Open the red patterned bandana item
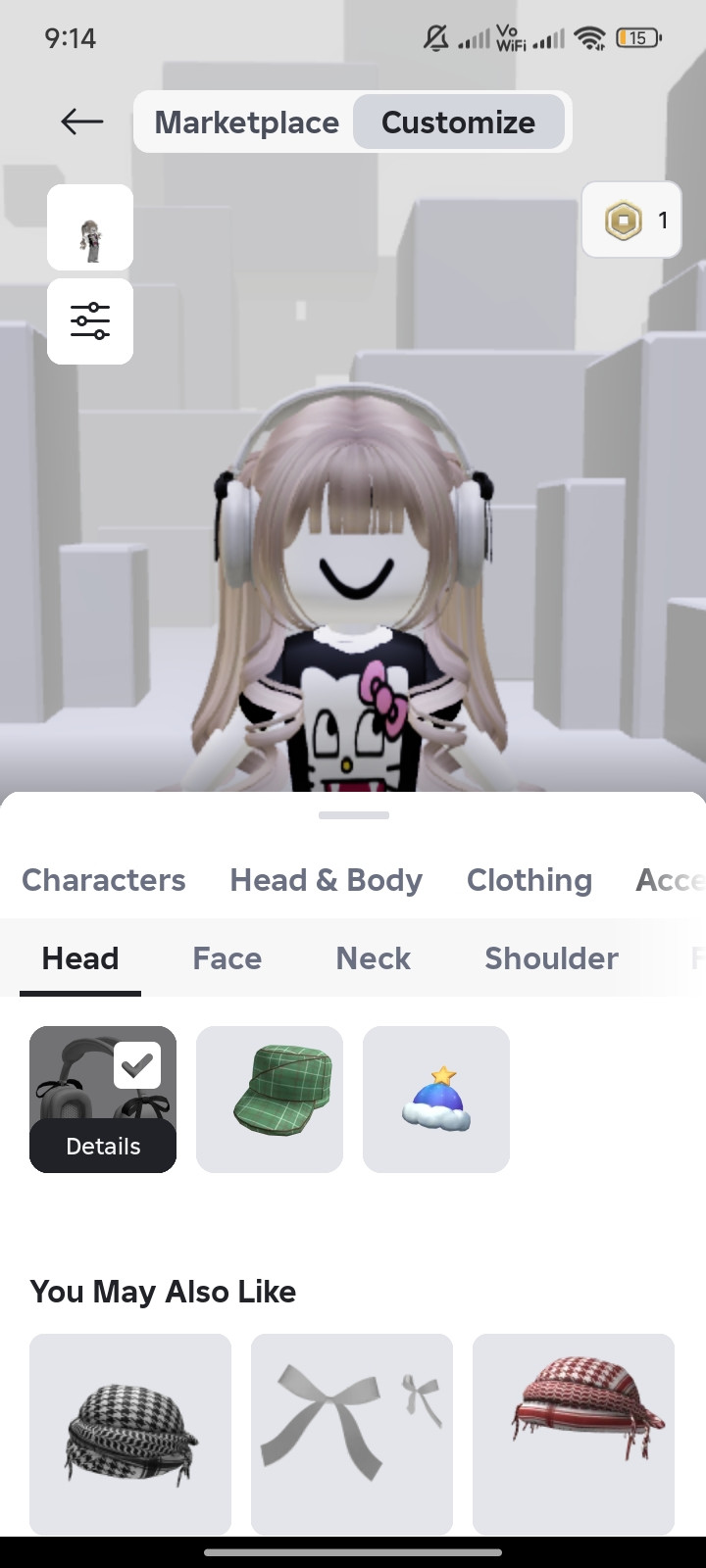The image size is (706, 1568). pyautogui.click(x=574, y=1434)
